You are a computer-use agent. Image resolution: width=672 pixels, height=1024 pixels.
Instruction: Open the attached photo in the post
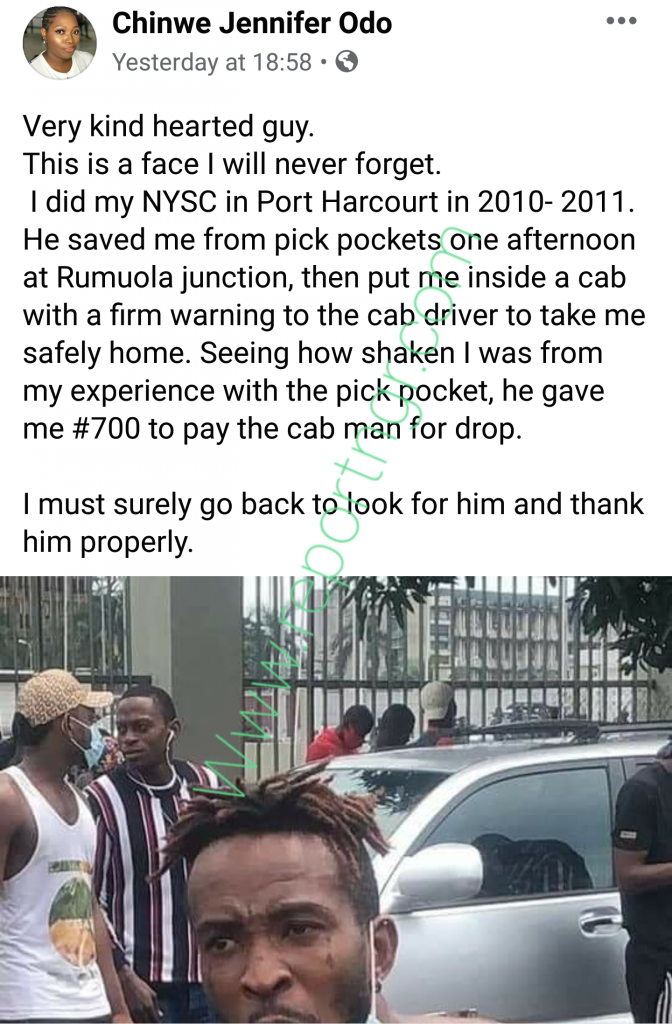336,800
